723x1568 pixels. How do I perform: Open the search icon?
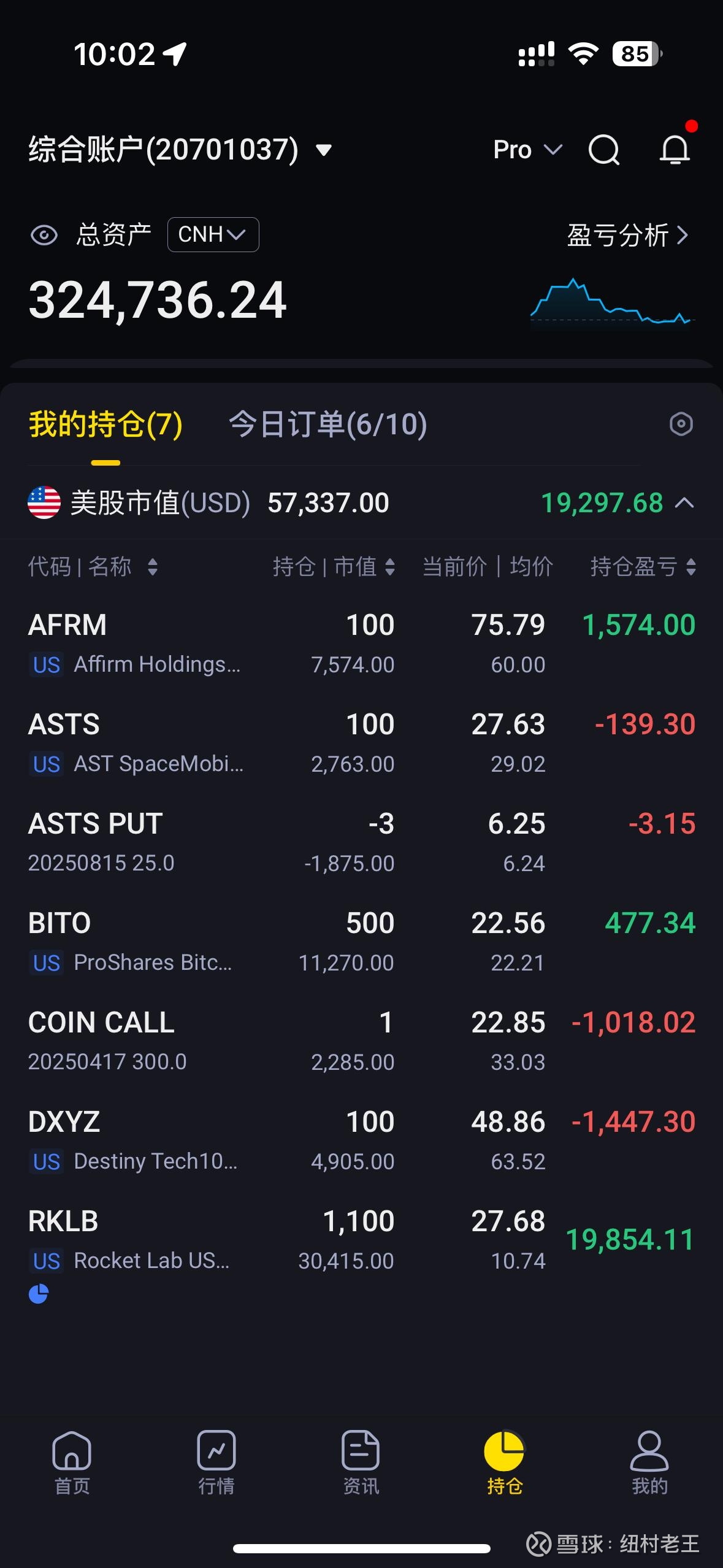point(603,149)
